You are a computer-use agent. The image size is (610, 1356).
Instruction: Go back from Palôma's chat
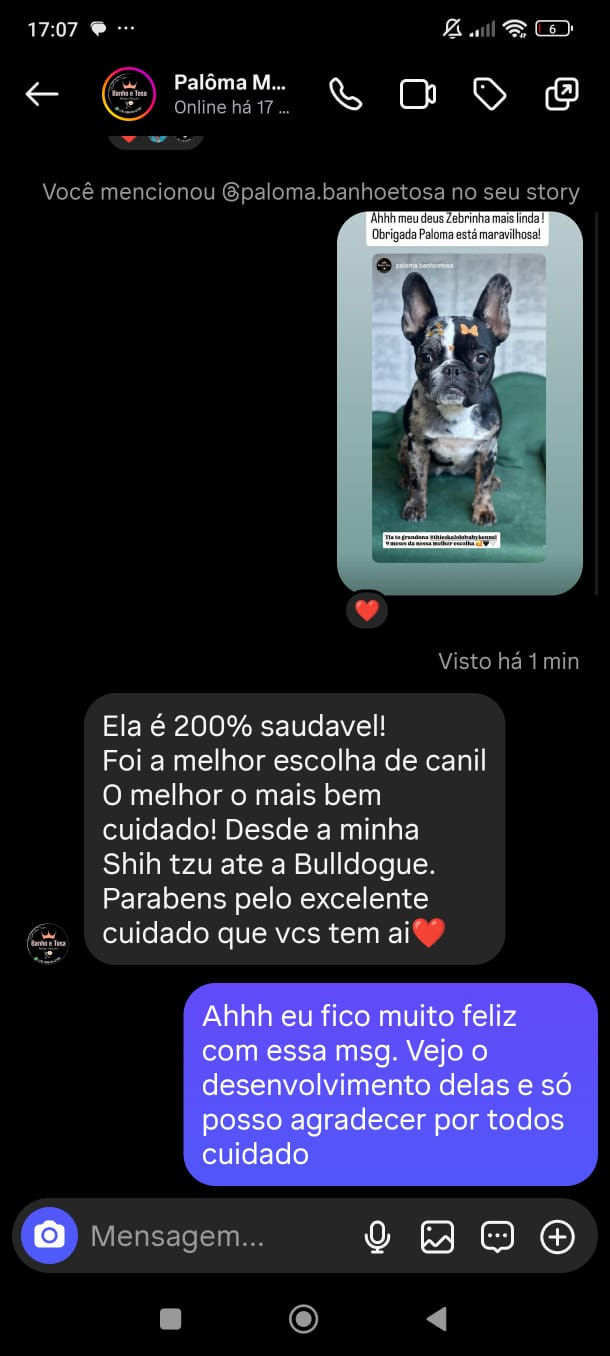(42, 95)
